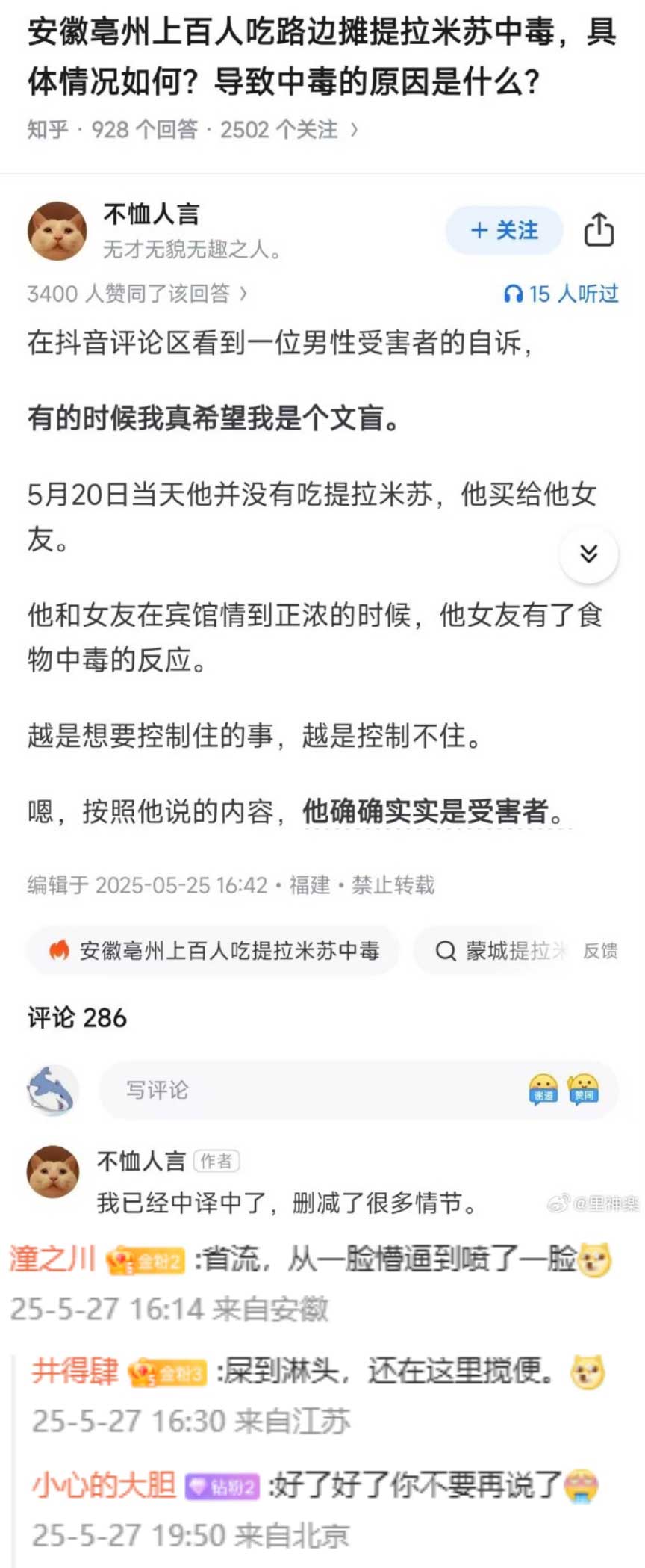Open 潼之川's profile from the comment
The image size is (645, 1568).
(x=52, y=1259)
